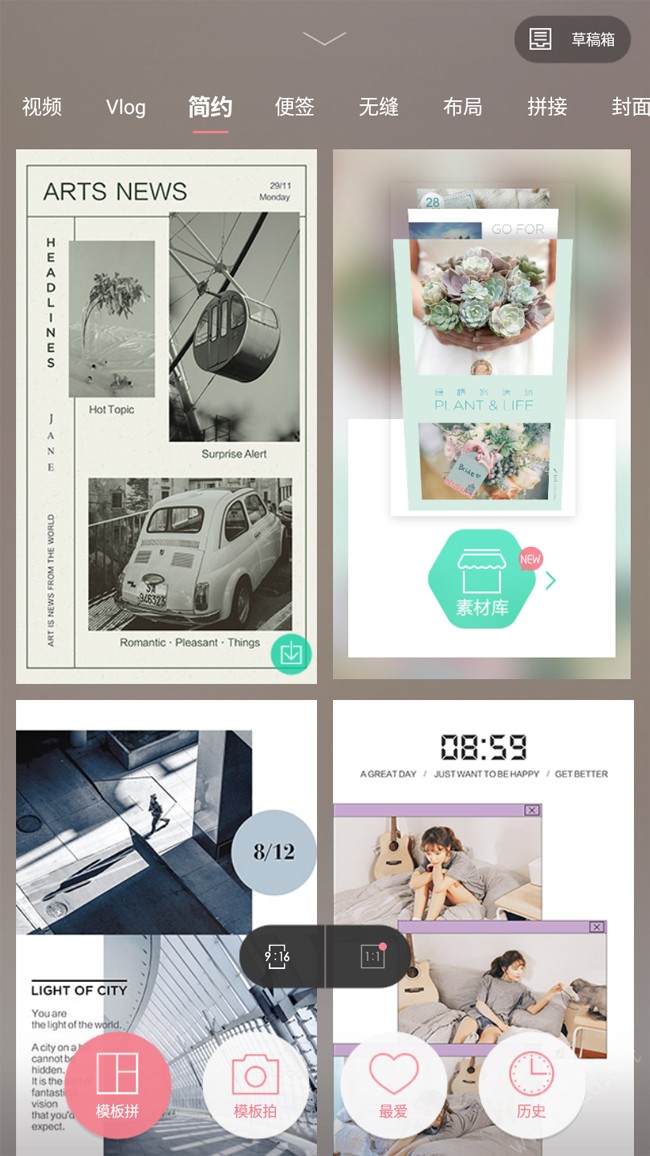Open the 素材库 material library

tap(482, 580)
